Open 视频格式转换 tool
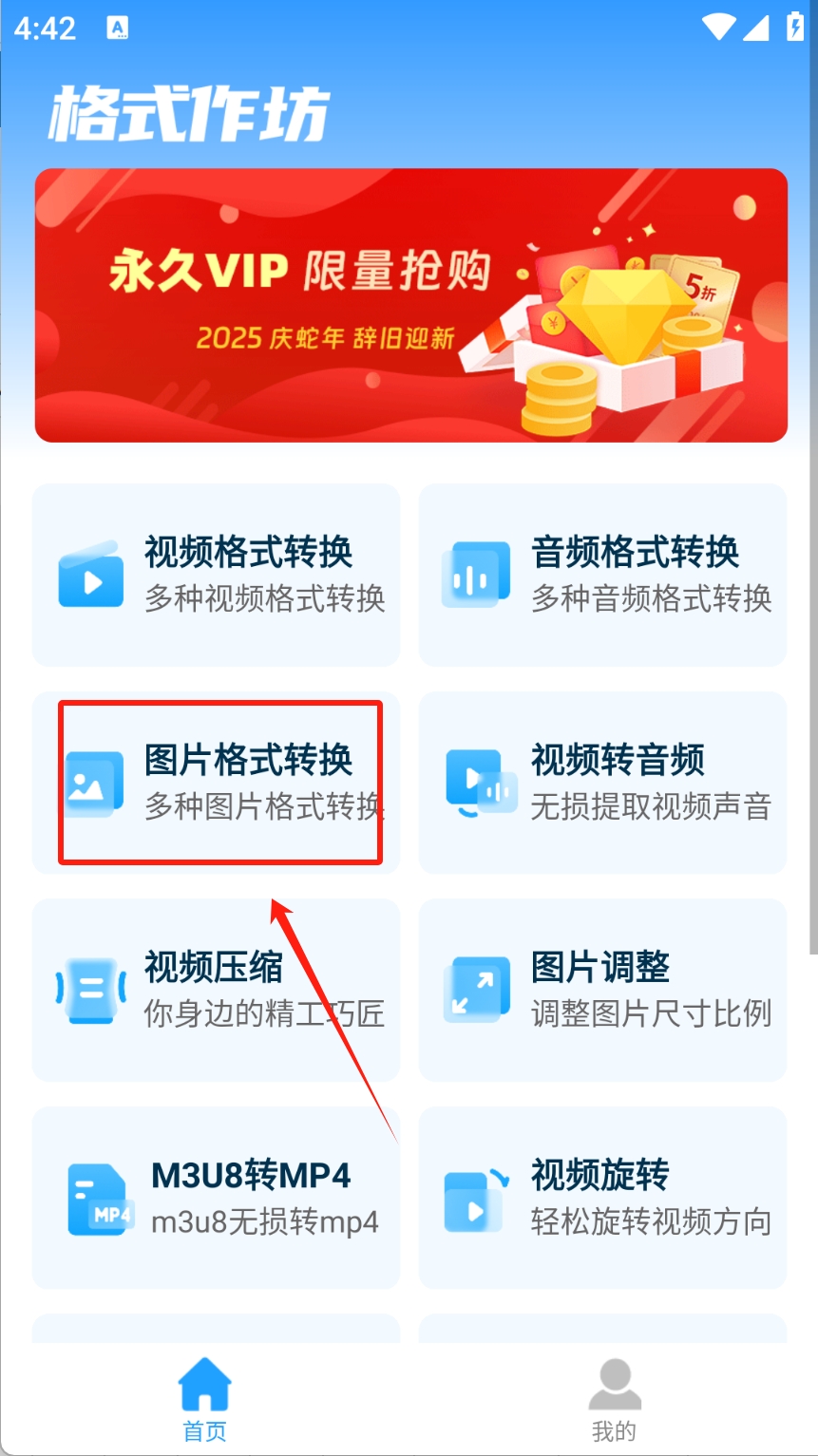Screen dimensions: 818x1456 coord(216,575)
